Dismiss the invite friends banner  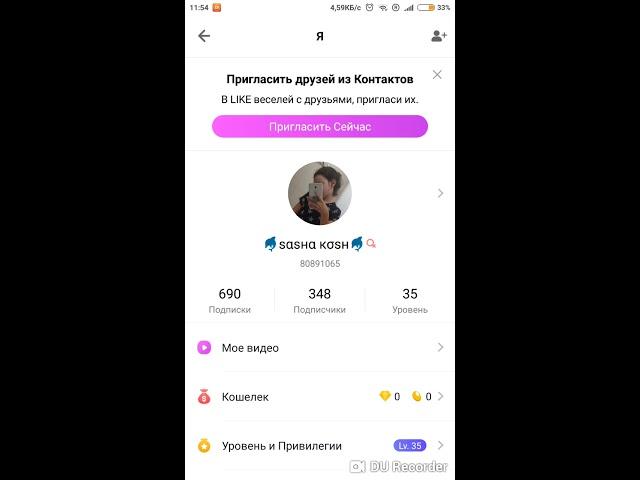point(437,75)
